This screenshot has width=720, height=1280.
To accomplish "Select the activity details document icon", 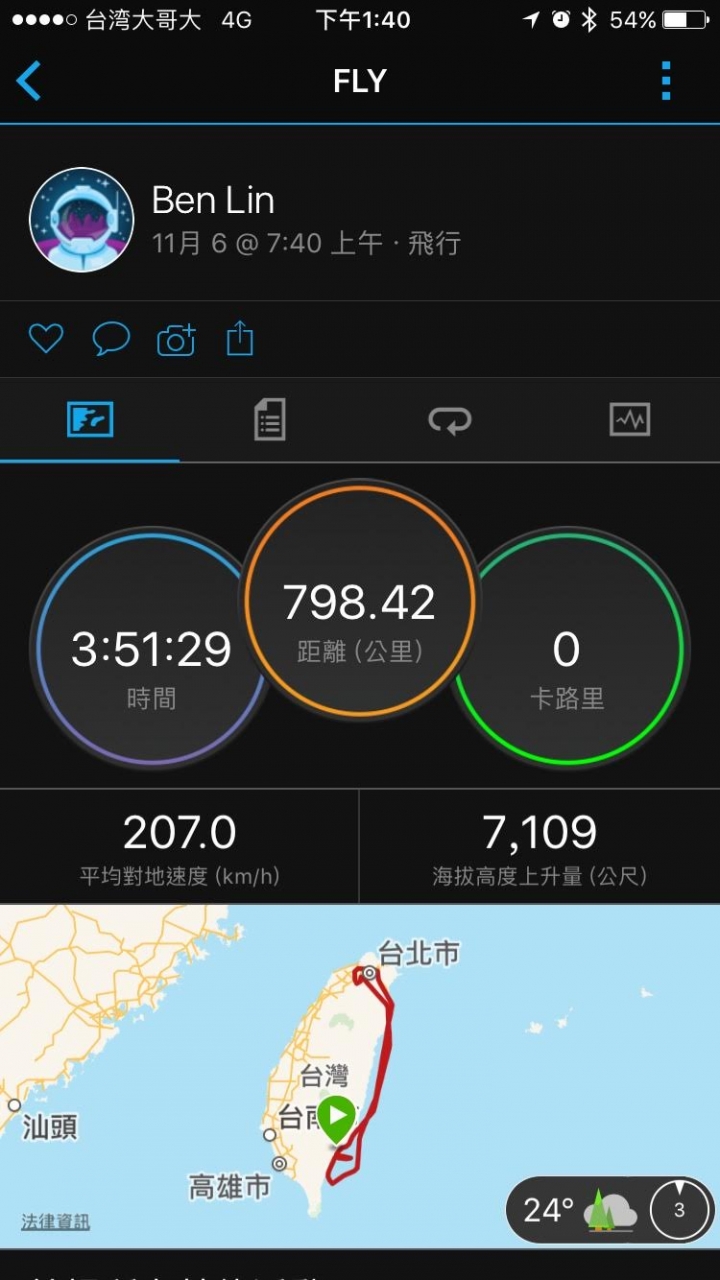I will (x=269, y=420).
